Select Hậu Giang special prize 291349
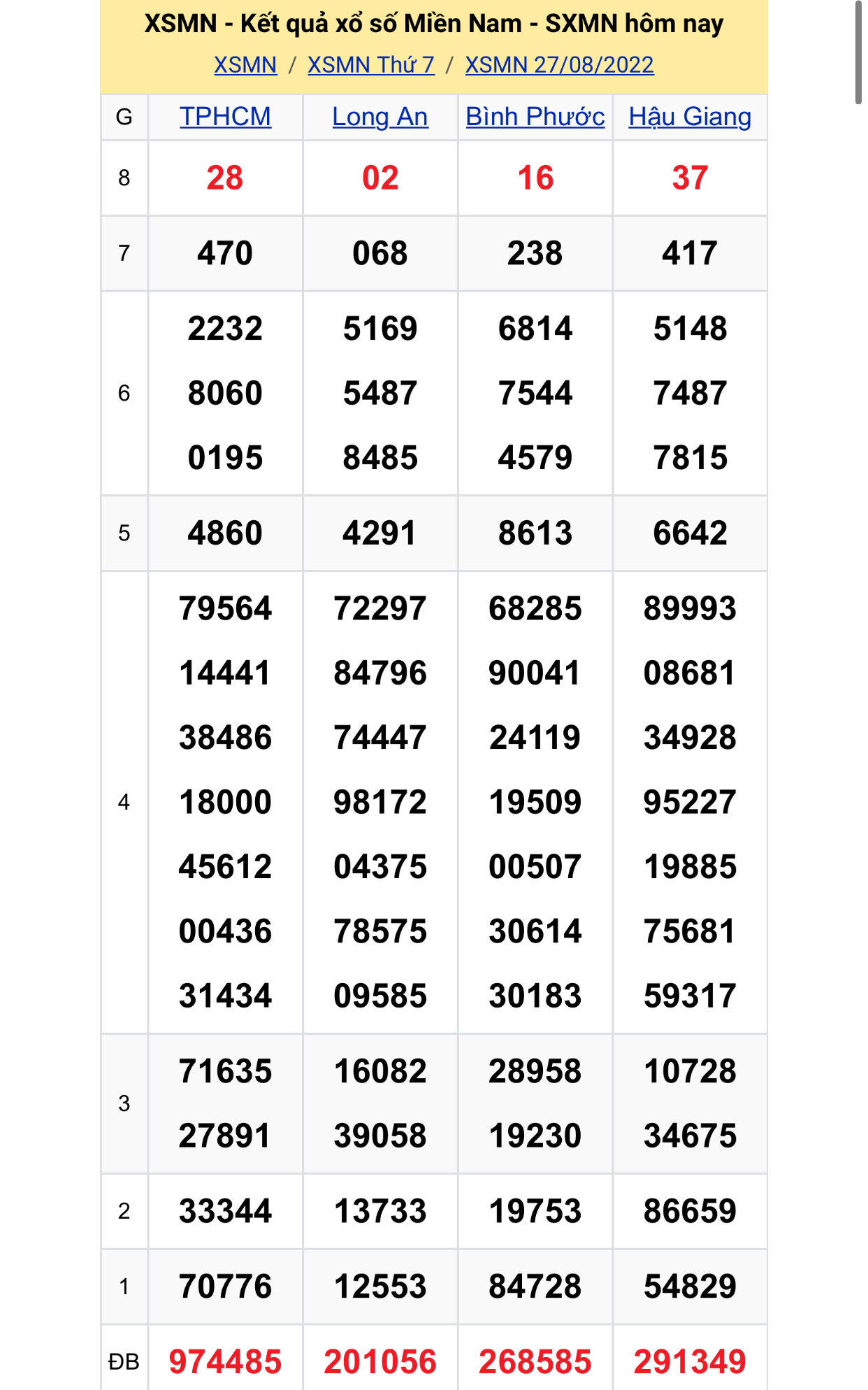 pyautogui.click(x=689, y=1354)
